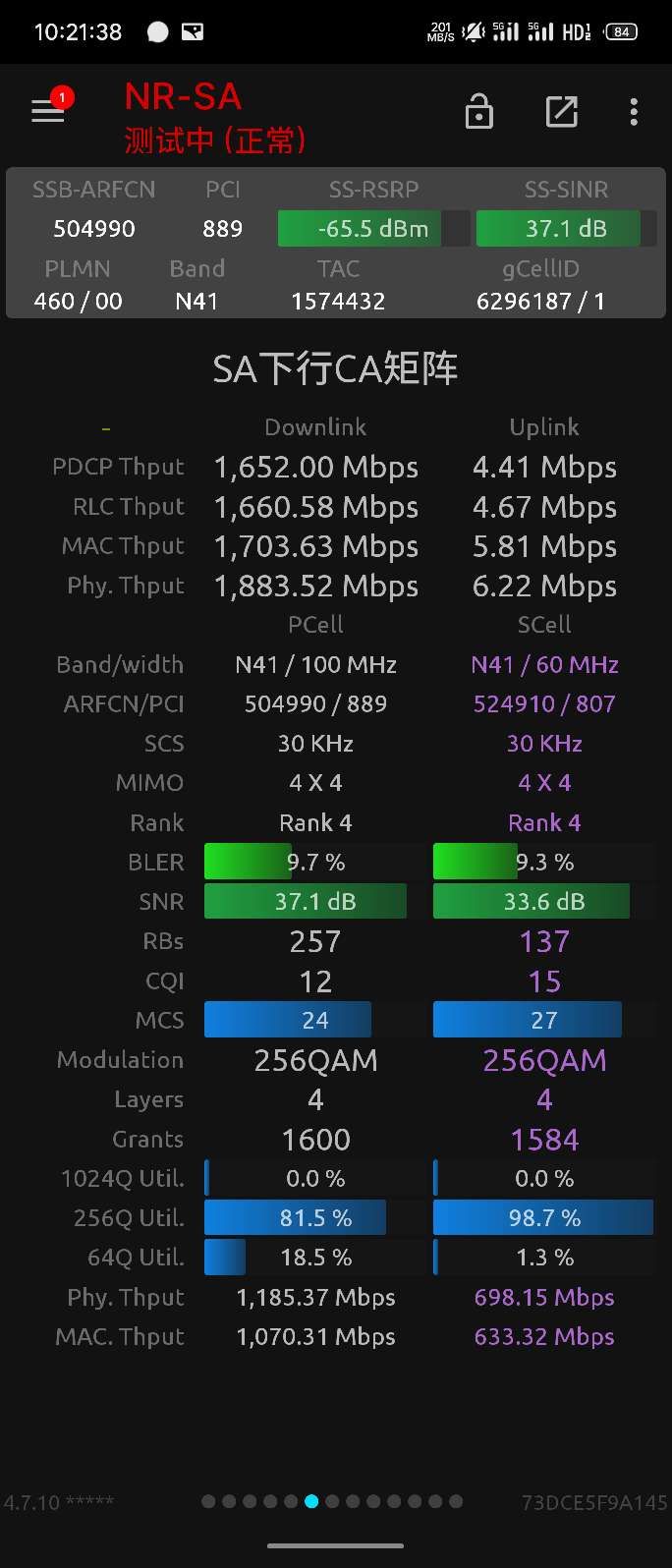Open the external link icon
This screenshot has width=672, height=1568.
pyautogui.click(x=561, y=112)
